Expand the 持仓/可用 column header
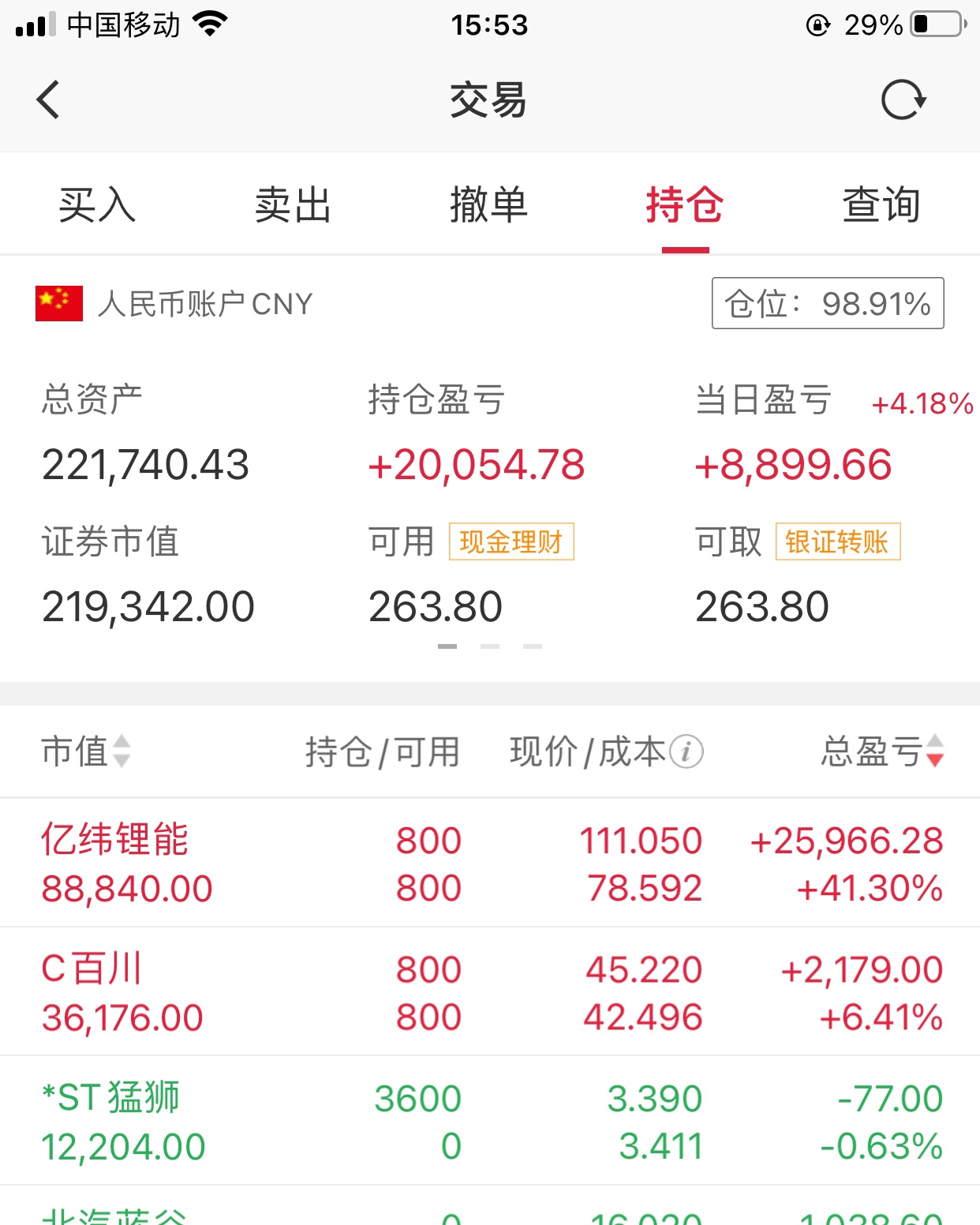The height and width of the screenshot is (1225, 980). pos(383,751)
